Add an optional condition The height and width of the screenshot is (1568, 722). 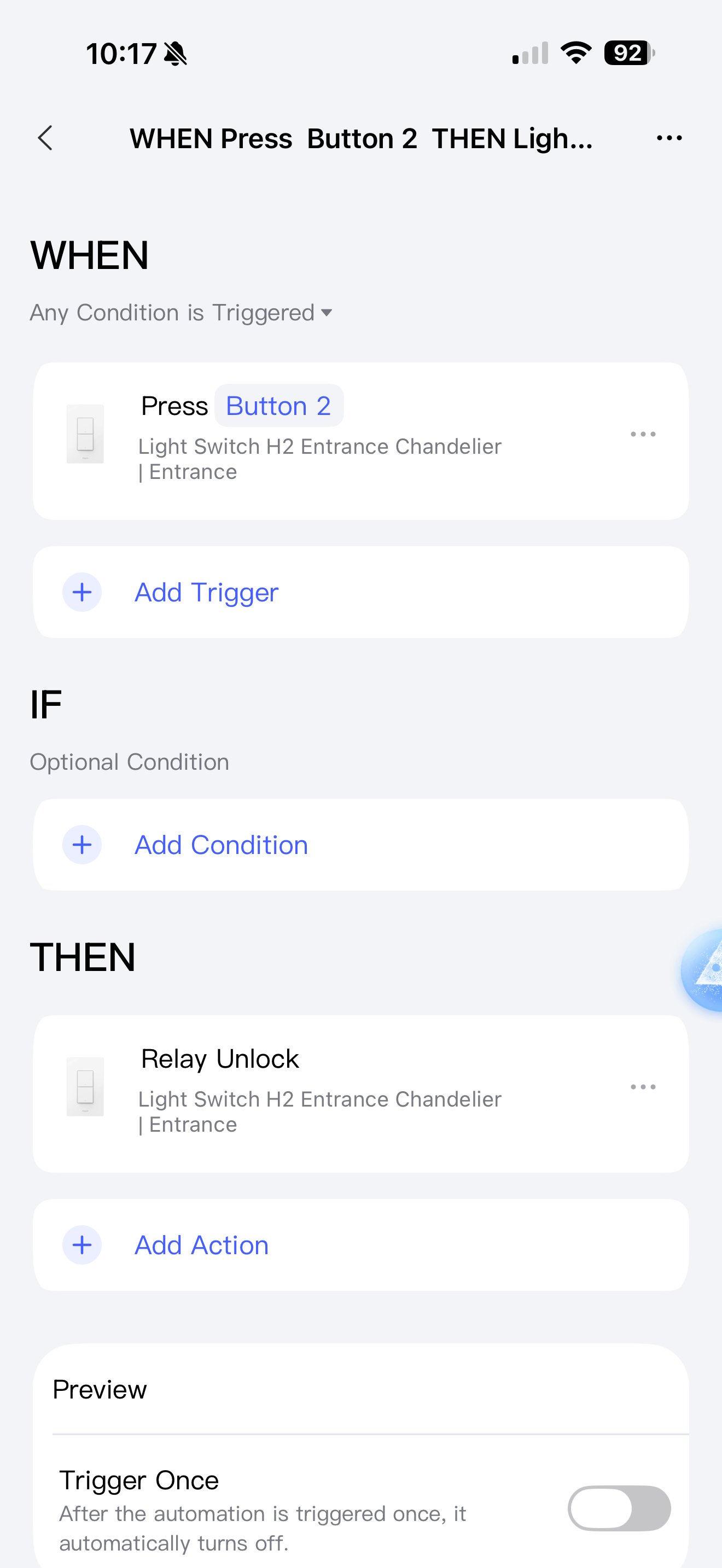coord(220,845)
